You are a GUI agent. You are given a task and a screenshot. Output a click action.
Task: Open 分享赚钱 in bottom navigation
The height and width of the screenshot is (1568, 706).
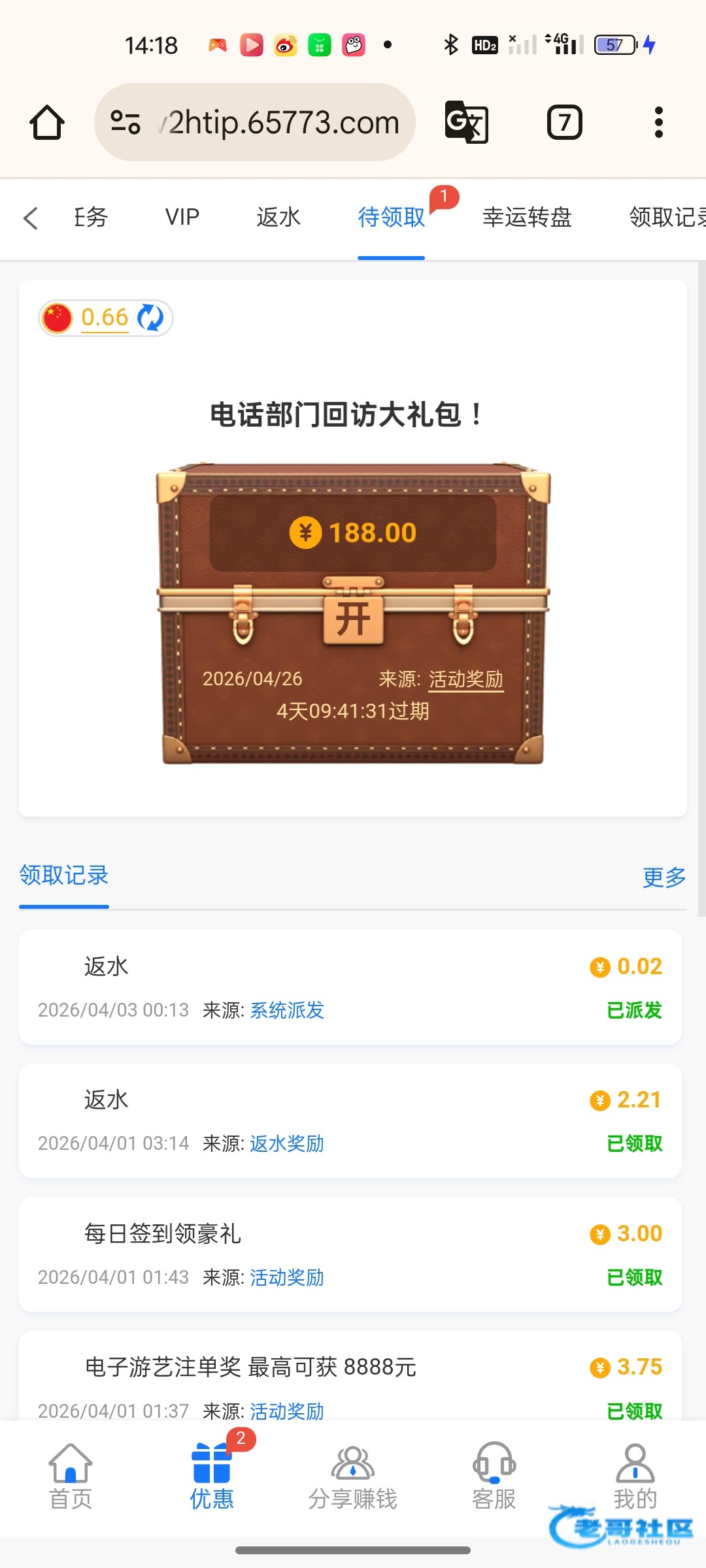click(353, 1477)
